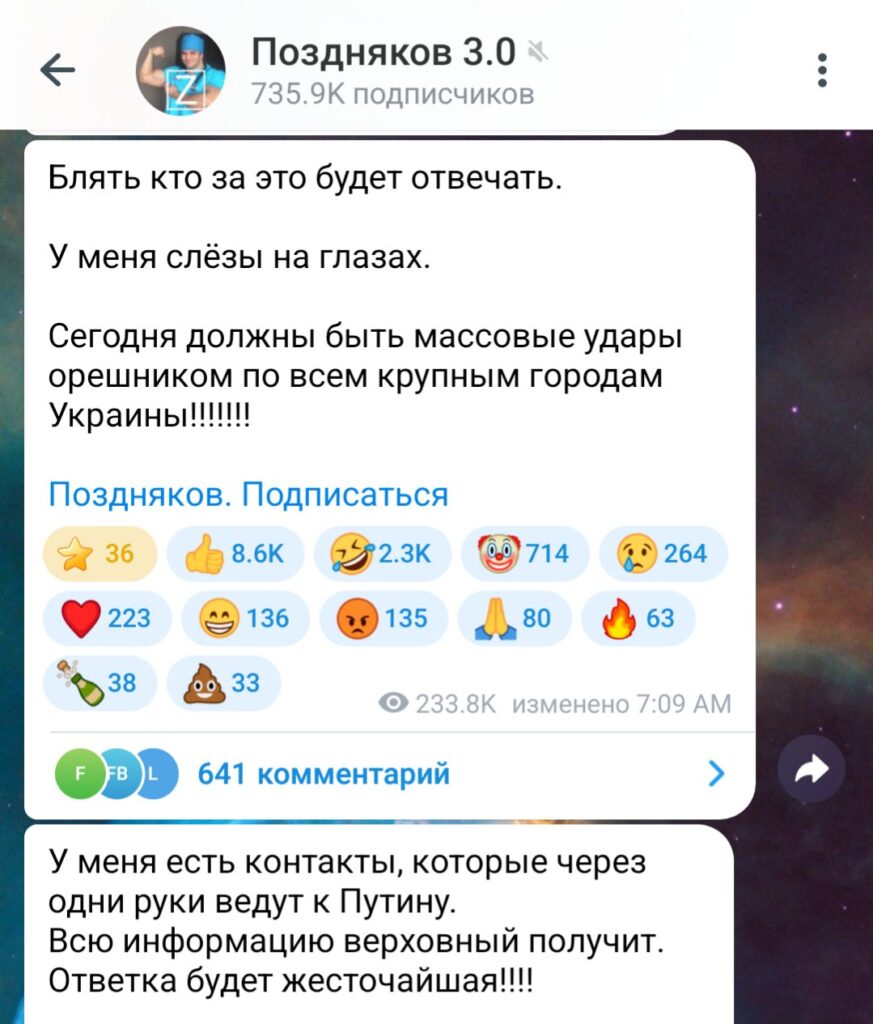Add the fire reaction (63)
This screenshot has height=1024, width=873.
(637, 619)
